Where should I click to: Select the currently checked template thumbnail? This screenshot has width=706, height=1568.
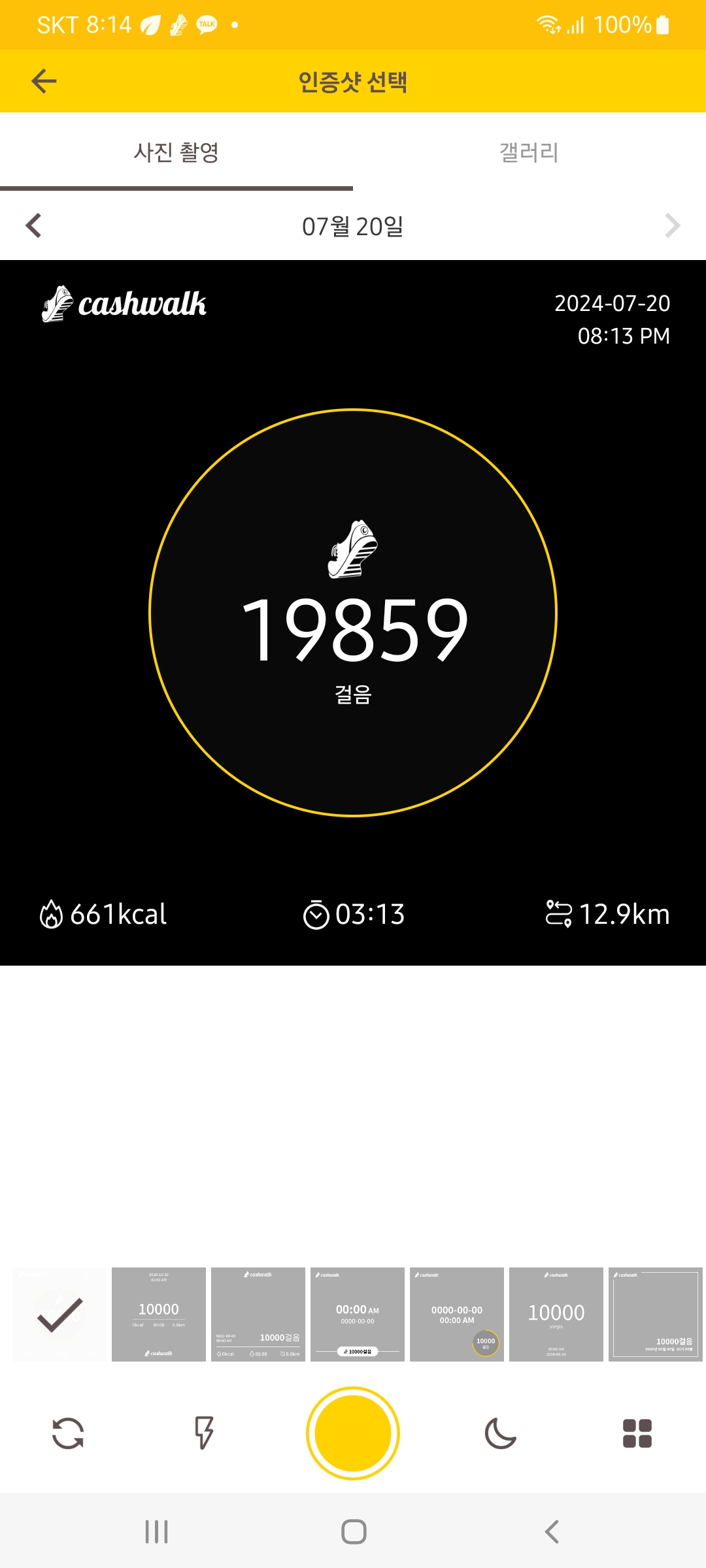point(59,1315)
